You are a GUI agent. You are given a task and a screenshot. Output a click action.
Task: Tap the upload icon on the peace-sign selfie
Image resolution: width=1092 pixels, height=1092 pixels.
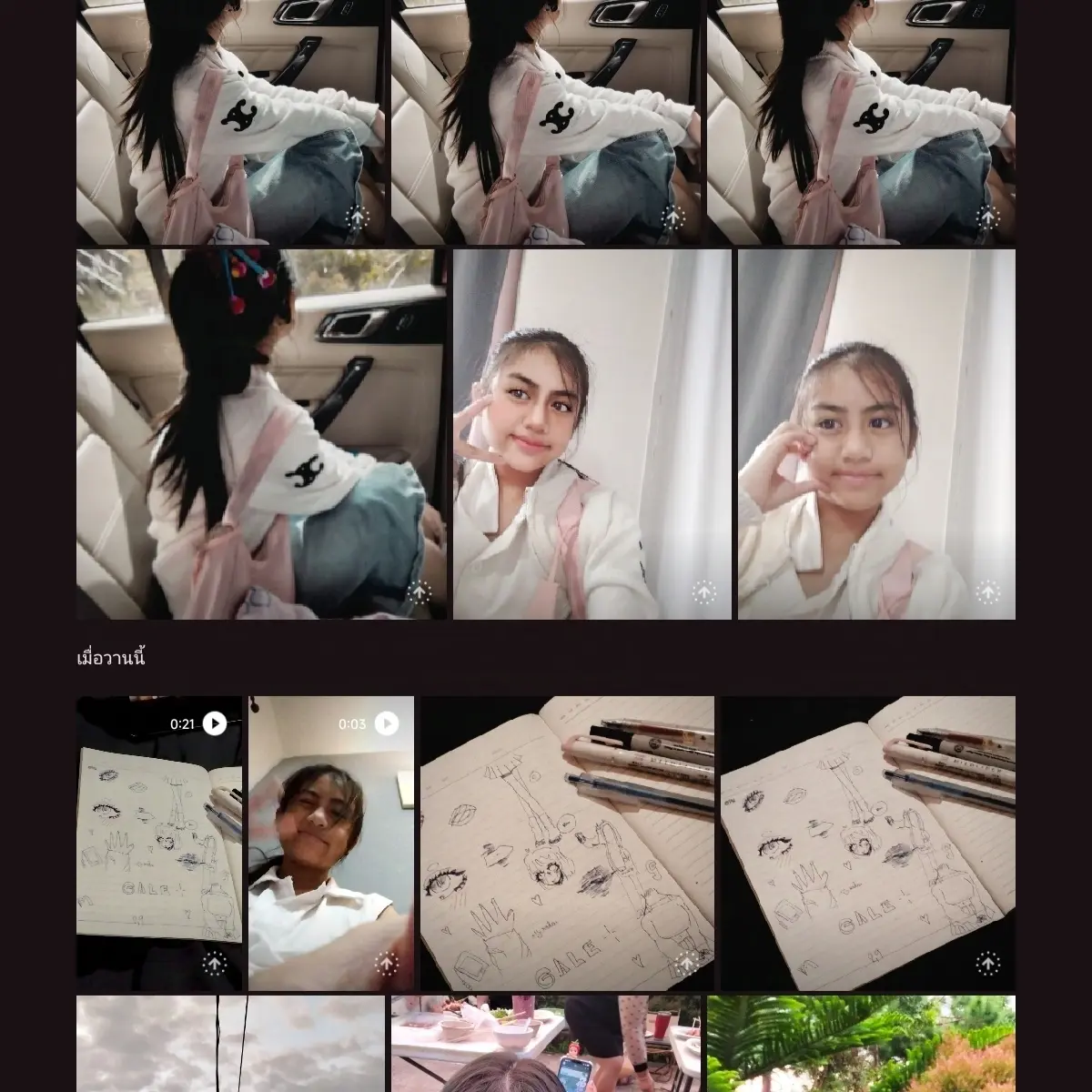click(703, 592)
